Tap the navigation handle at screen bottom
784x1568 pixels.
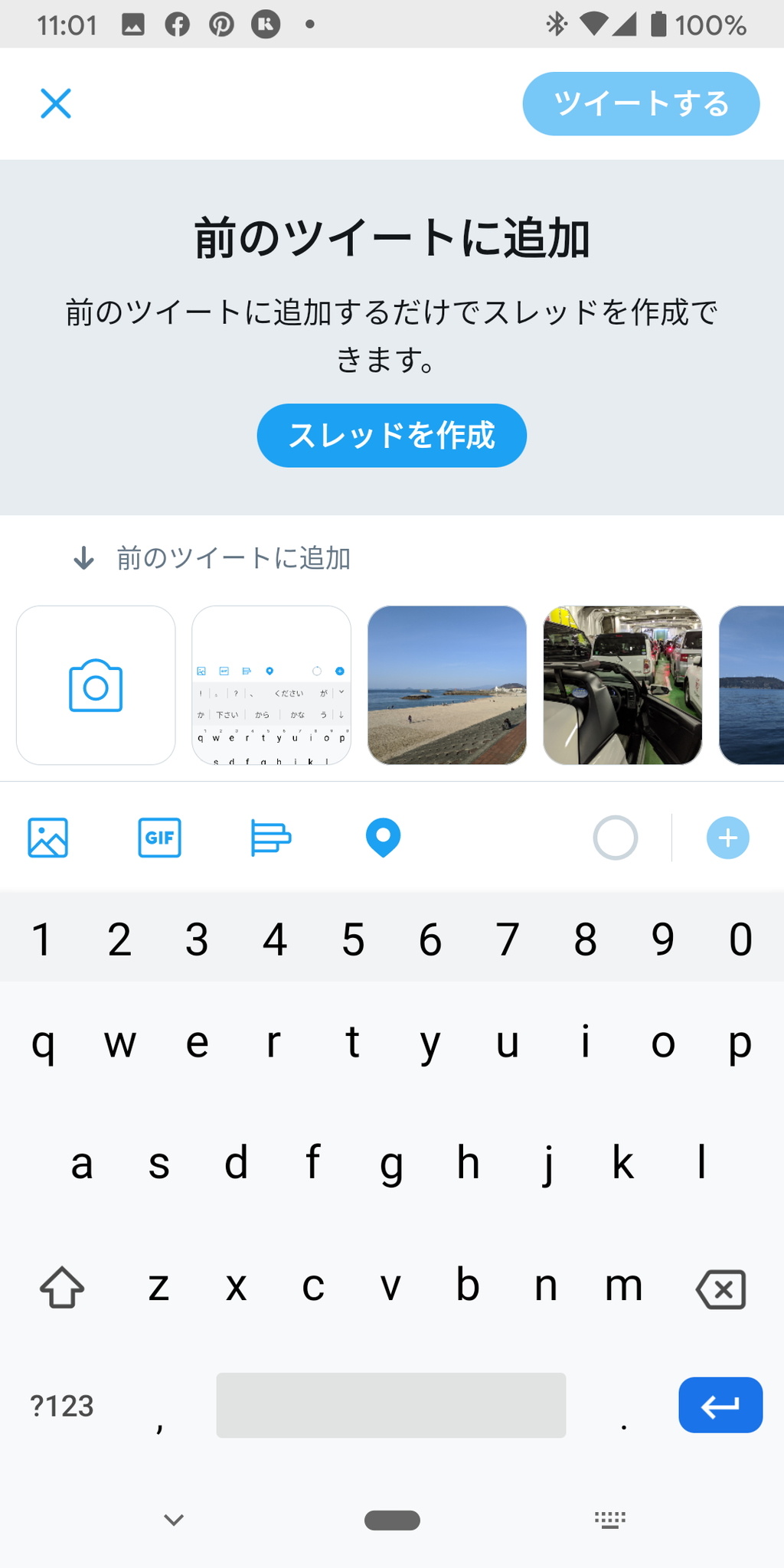[392, 1521]
